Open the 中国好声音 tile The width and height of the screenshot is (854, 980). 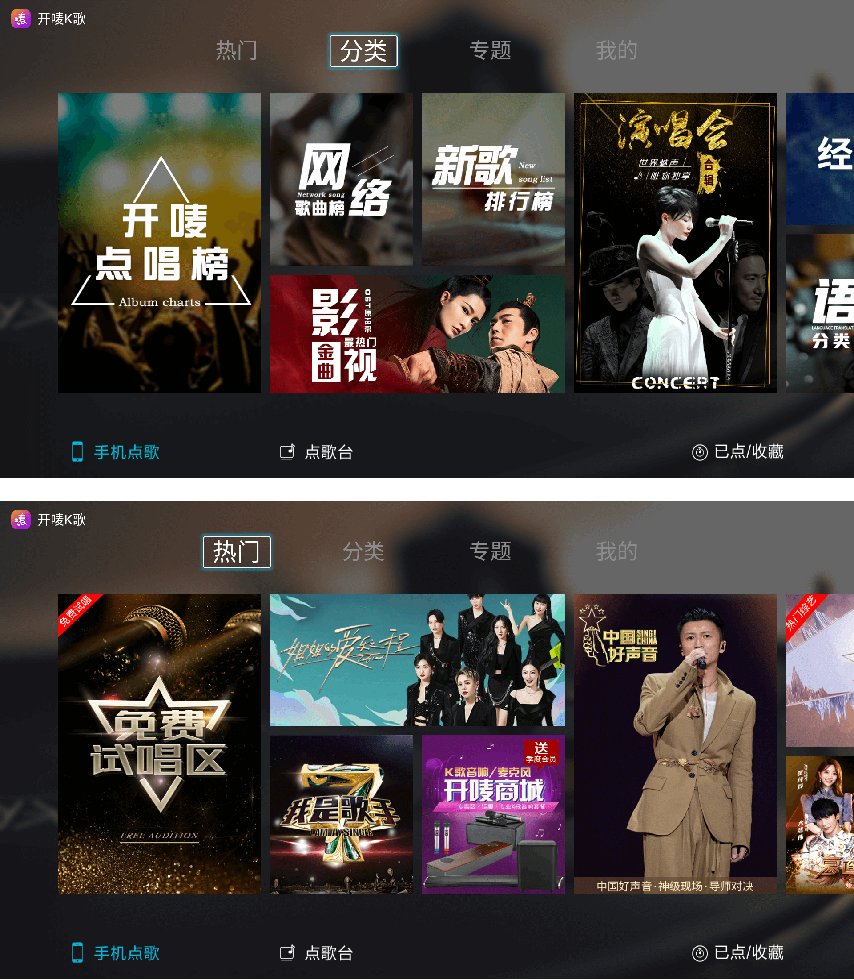click(675, 744)
